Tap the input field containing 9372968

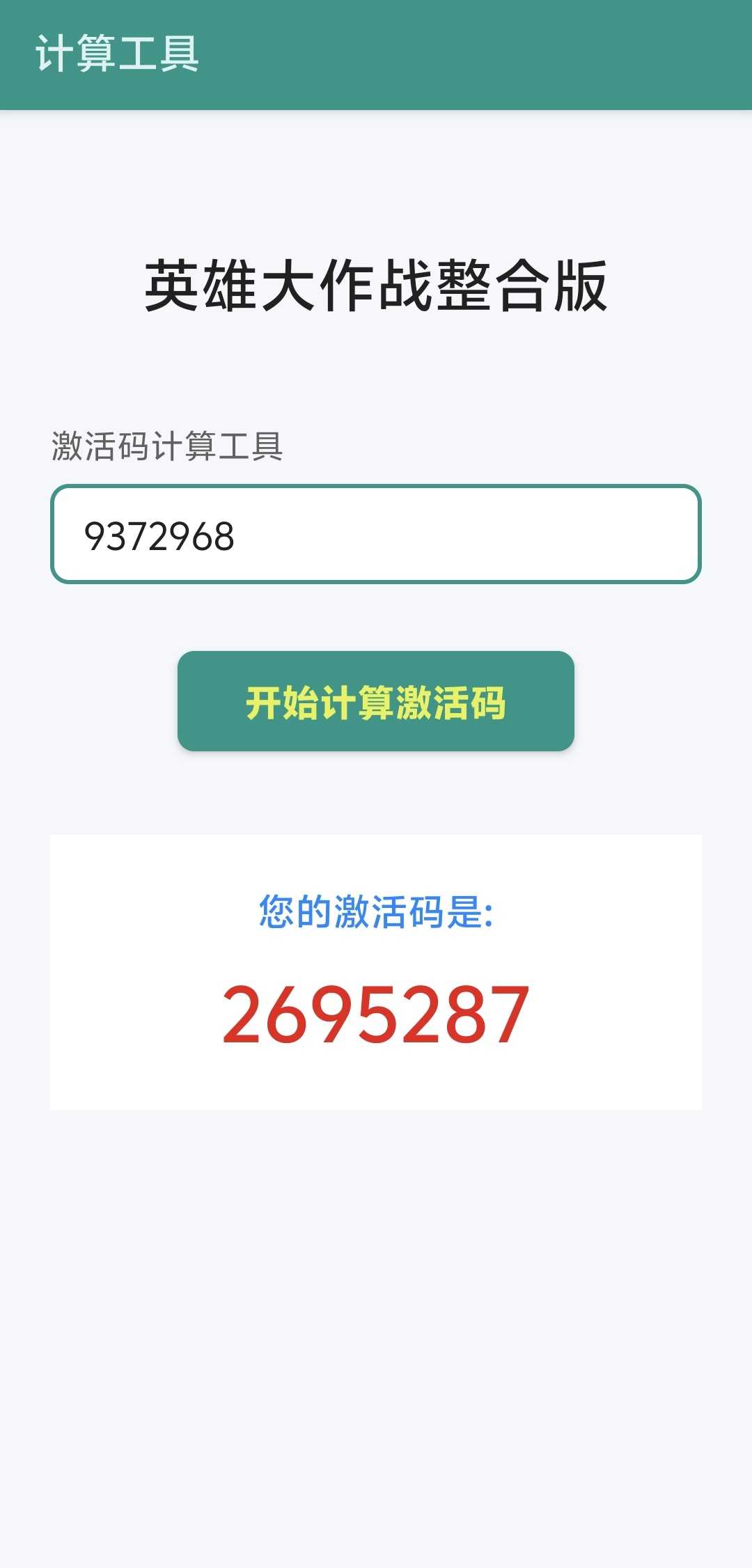(x=376, y=535)
